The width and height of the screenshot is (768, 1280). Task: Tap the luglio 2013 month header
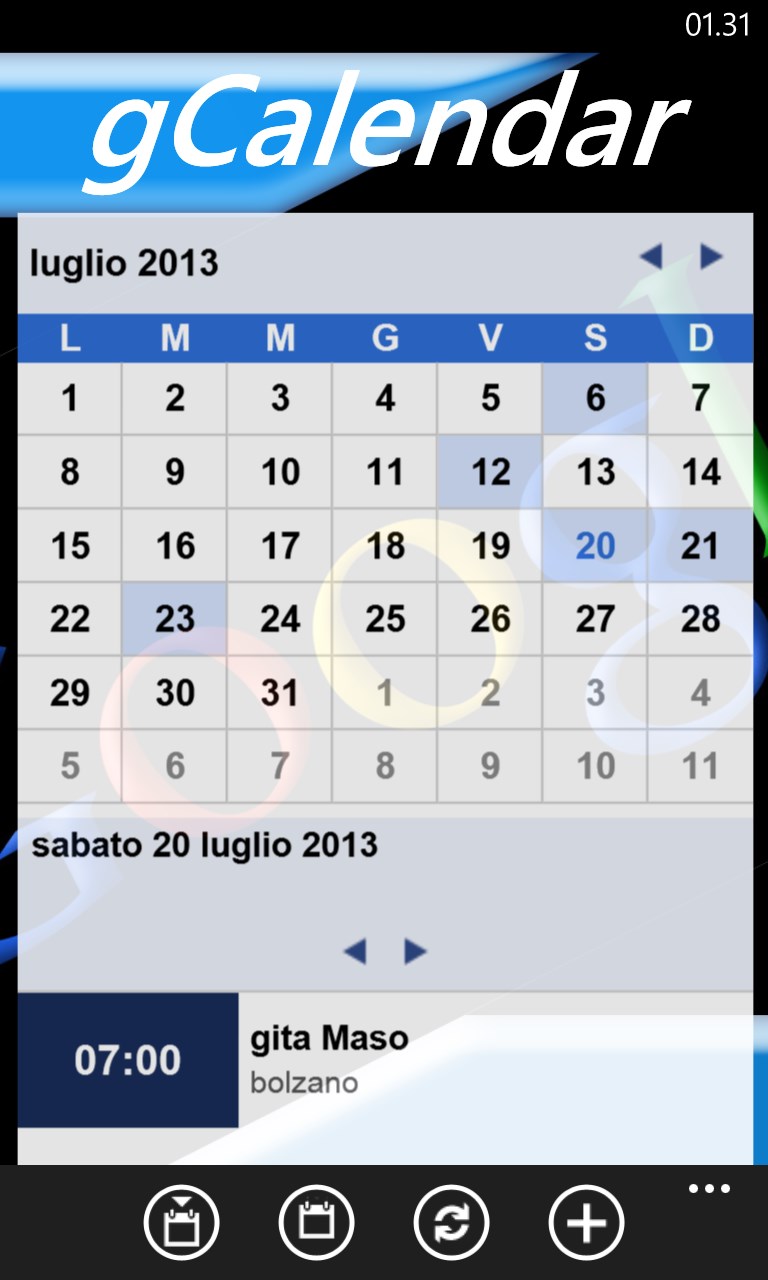(120, 263)
